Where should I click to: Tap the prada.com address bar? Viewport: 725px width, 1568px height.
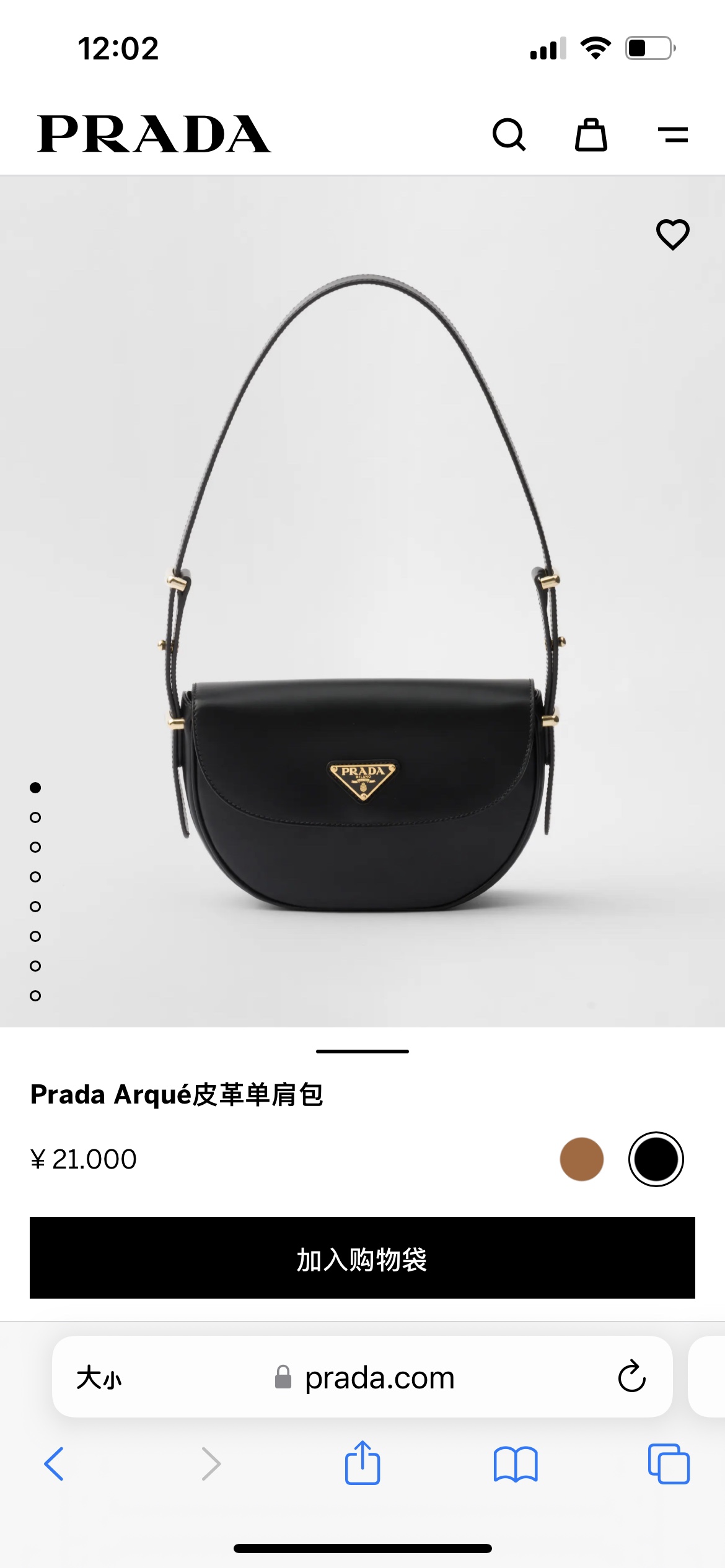pos(379,1378)
